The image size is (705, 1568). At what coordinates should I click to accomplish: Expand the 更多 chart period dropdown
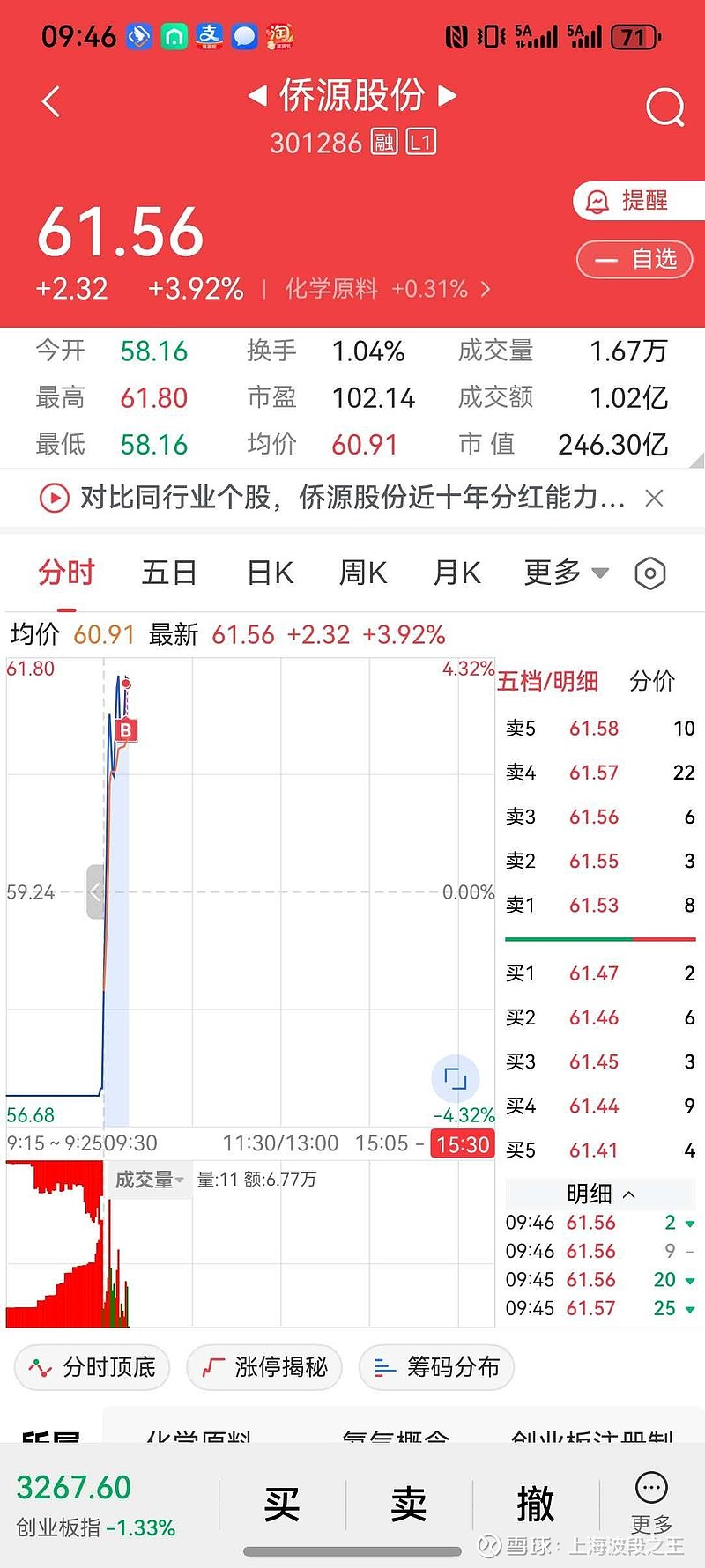click(x=566, y=573)
